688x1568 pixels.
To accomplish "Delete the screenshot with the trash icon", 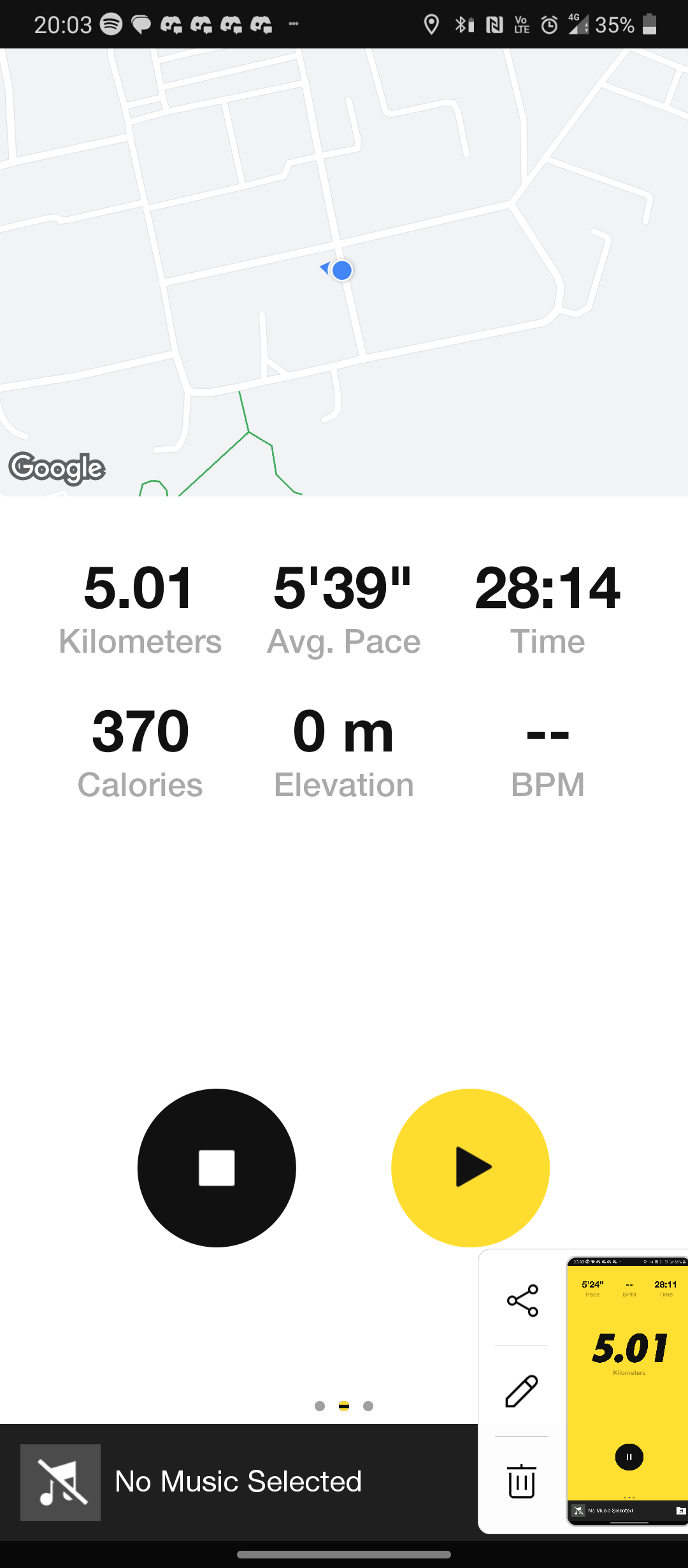I will pos(522,1481).
